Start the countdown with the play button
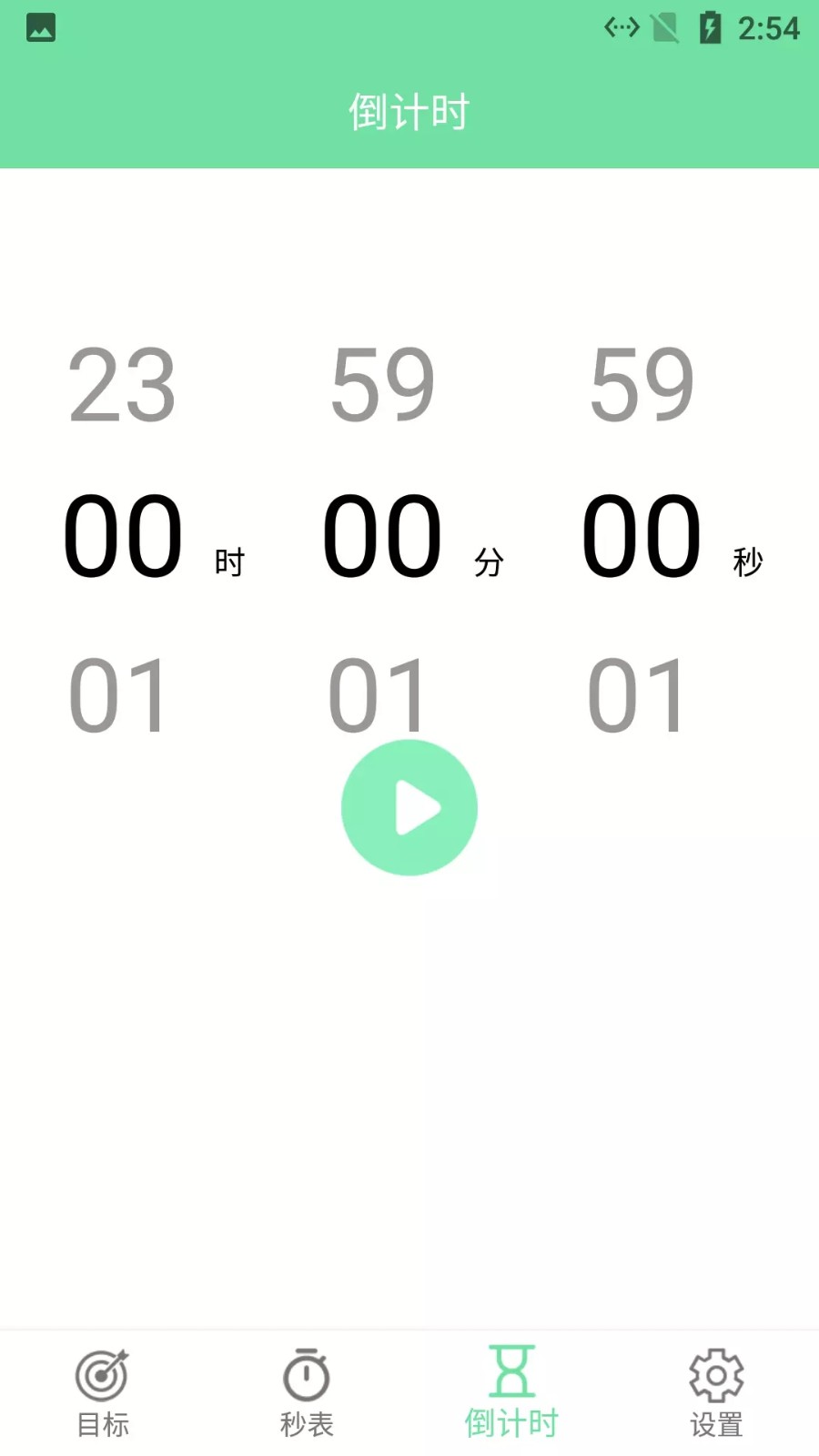The width and height of the screenshot is (819, 1456). tap(409, 807)
